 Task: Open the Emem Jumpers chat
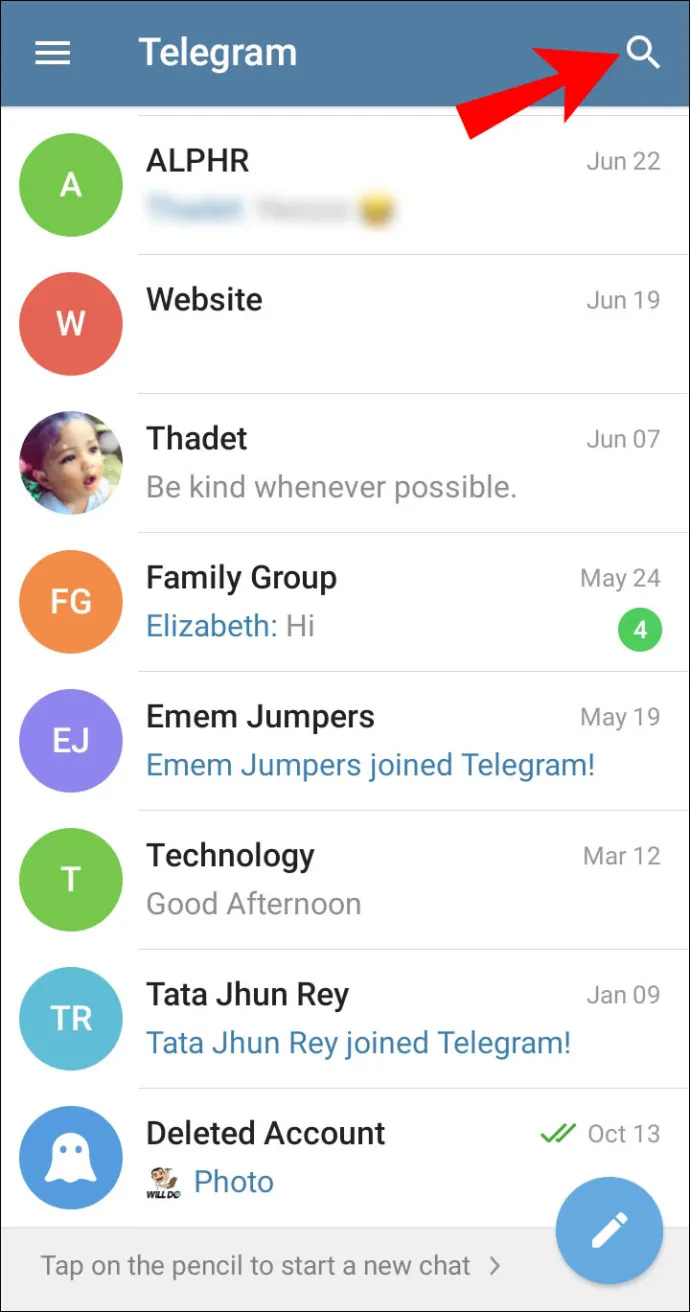(345, 741)
